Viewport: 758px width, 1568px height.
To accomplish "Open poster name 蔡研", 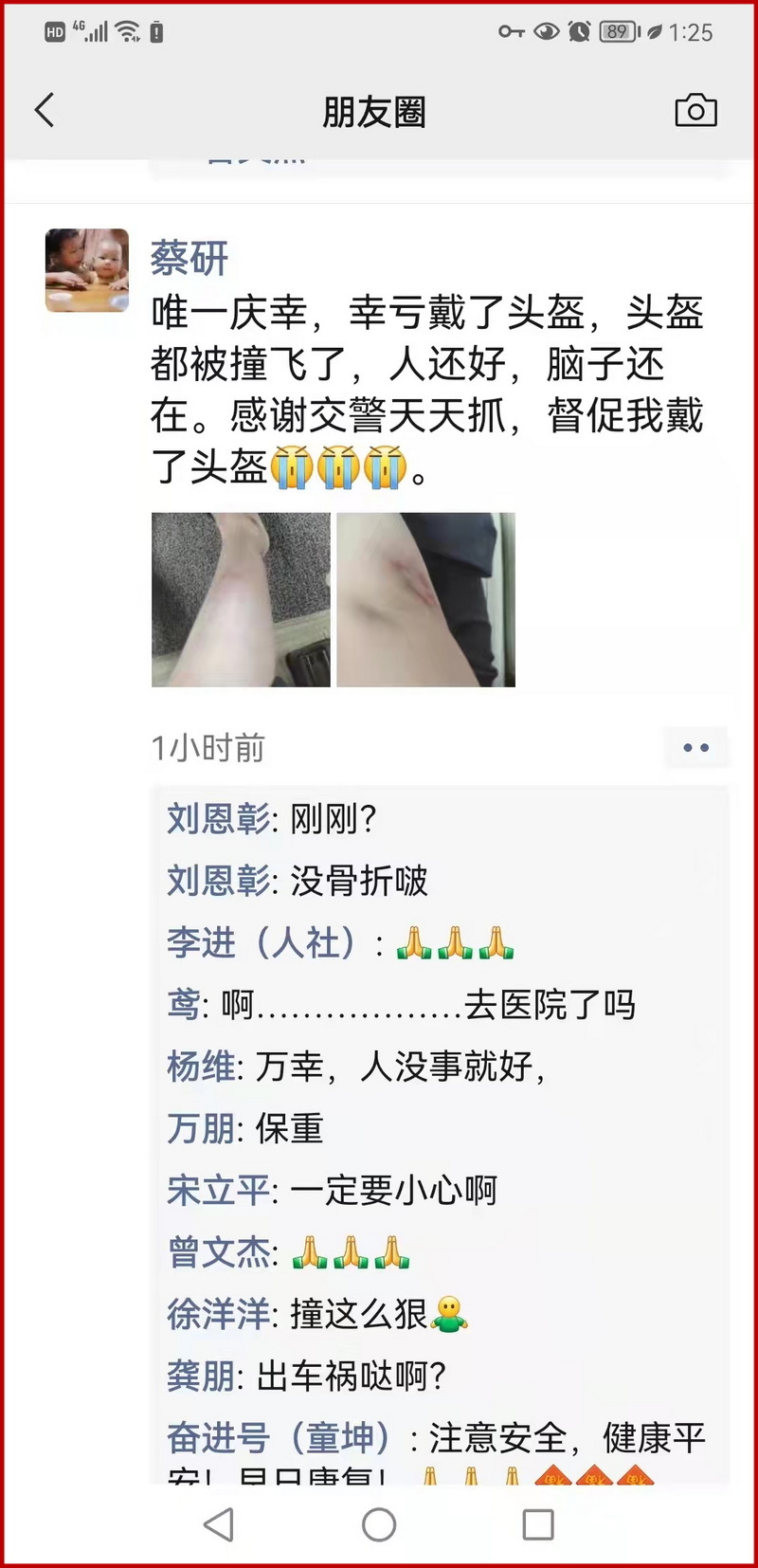I will coord(189,258).
